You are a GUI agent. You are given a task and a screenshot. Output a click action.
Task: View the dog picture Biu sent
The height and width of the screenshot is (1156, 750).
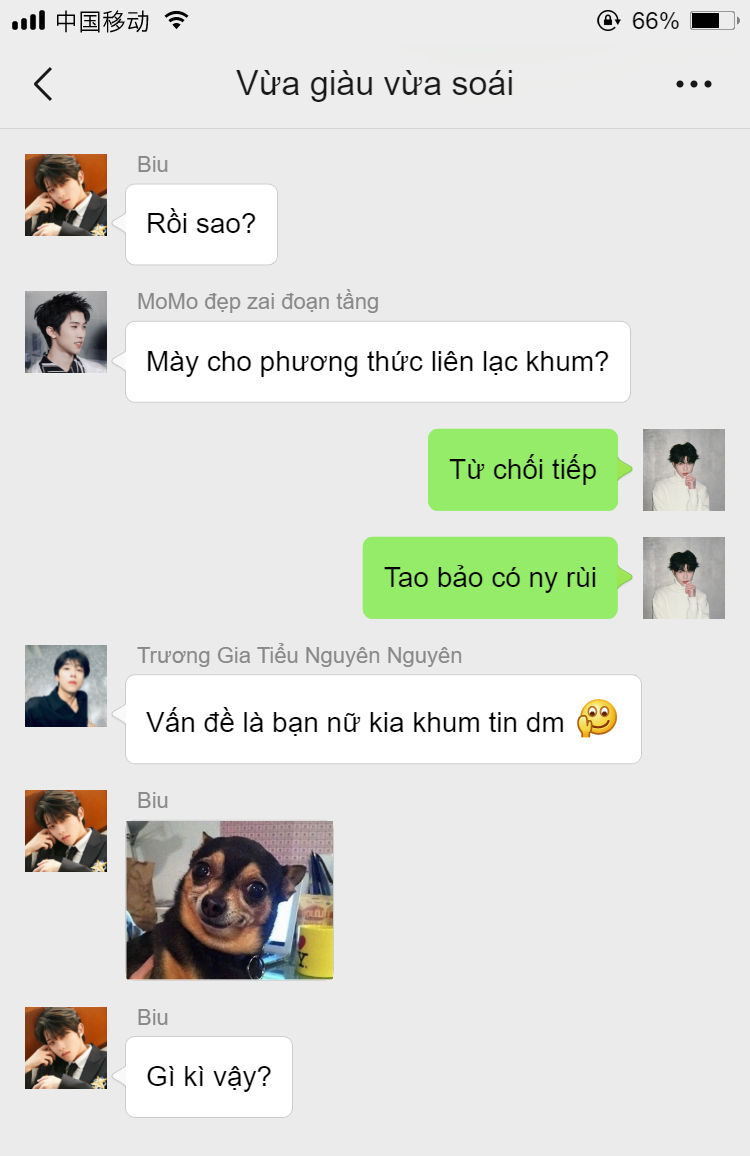[229, 900]
